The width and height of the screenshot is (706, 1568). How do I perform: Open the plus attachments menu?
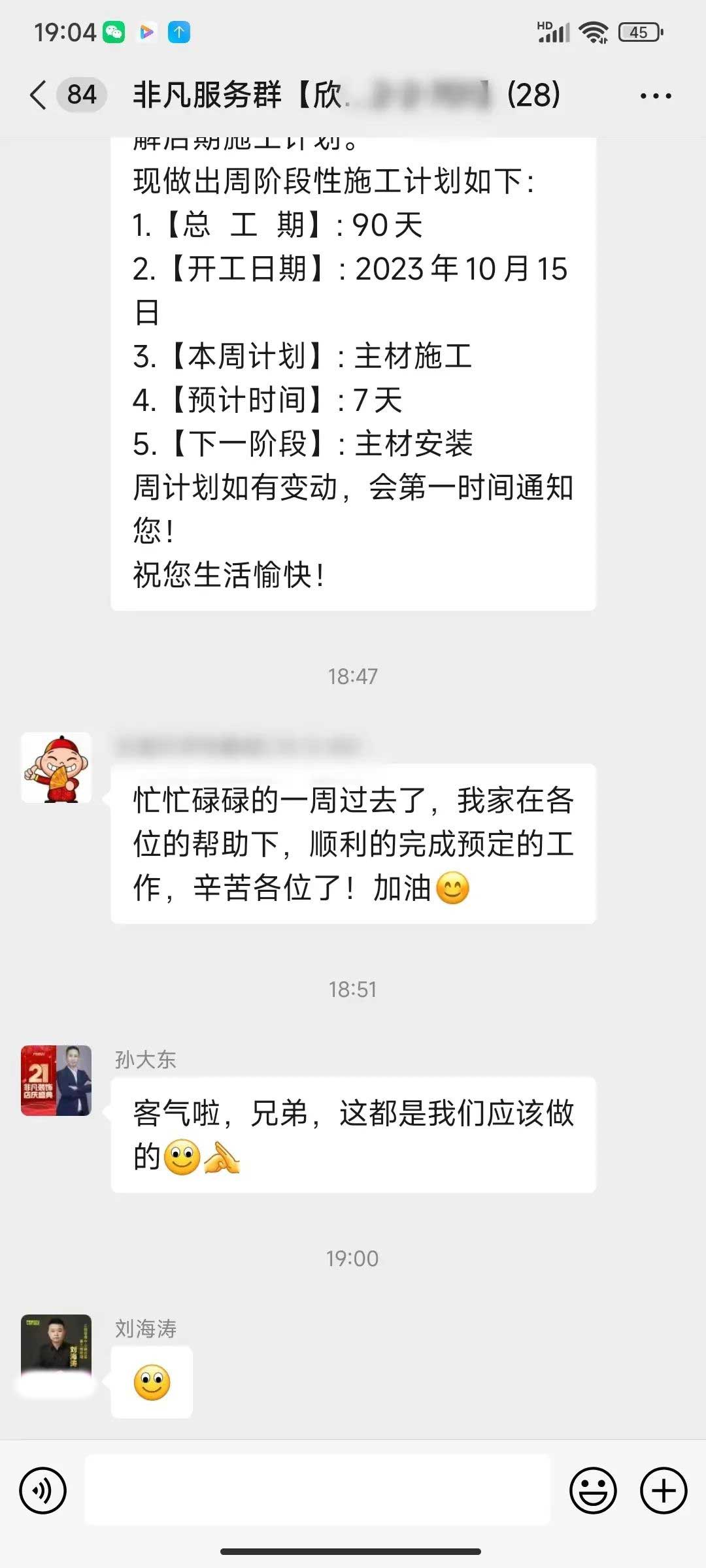664,1491
